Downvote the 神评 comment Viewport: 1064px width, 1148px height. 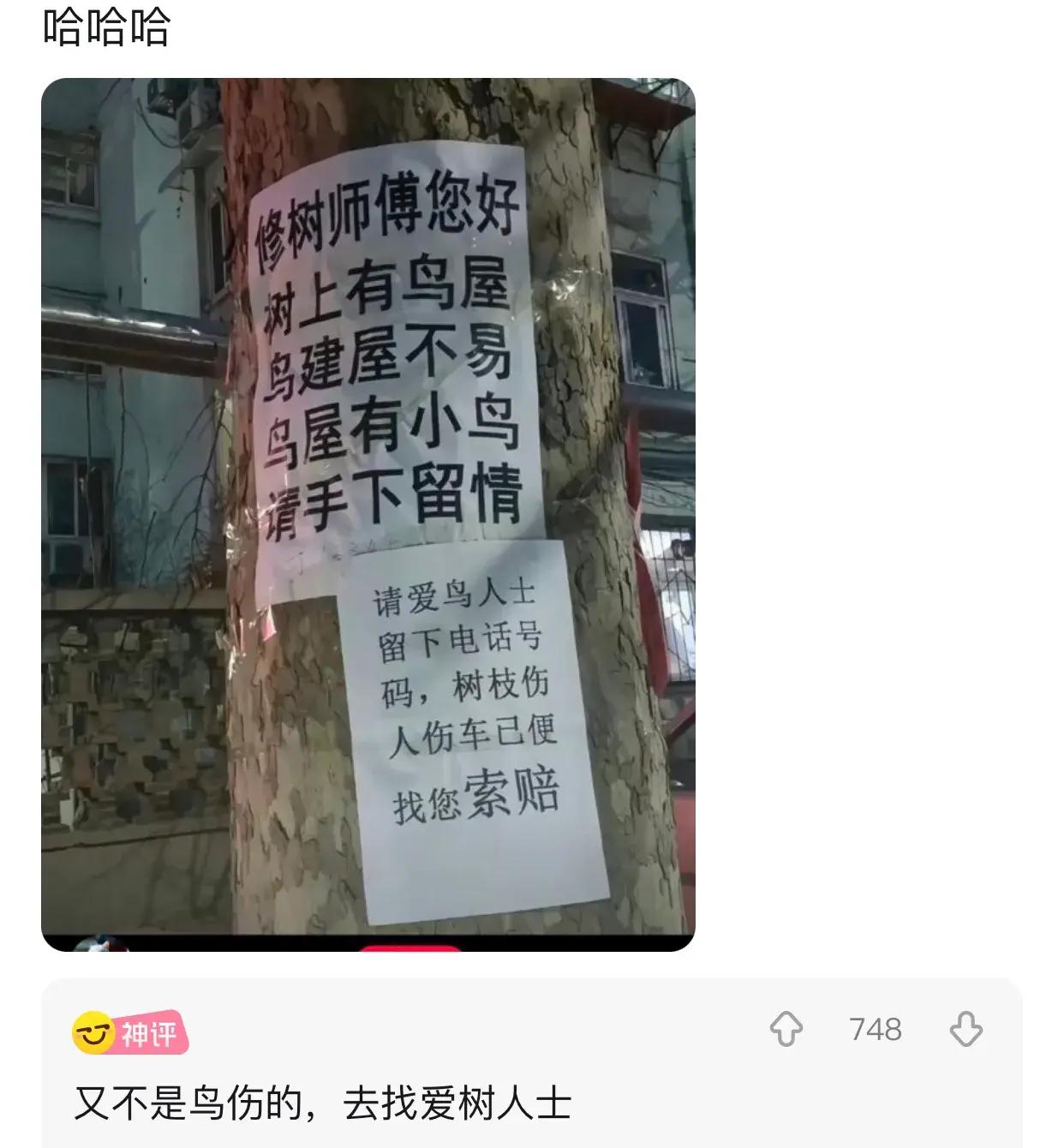[x=965, y=1029]
